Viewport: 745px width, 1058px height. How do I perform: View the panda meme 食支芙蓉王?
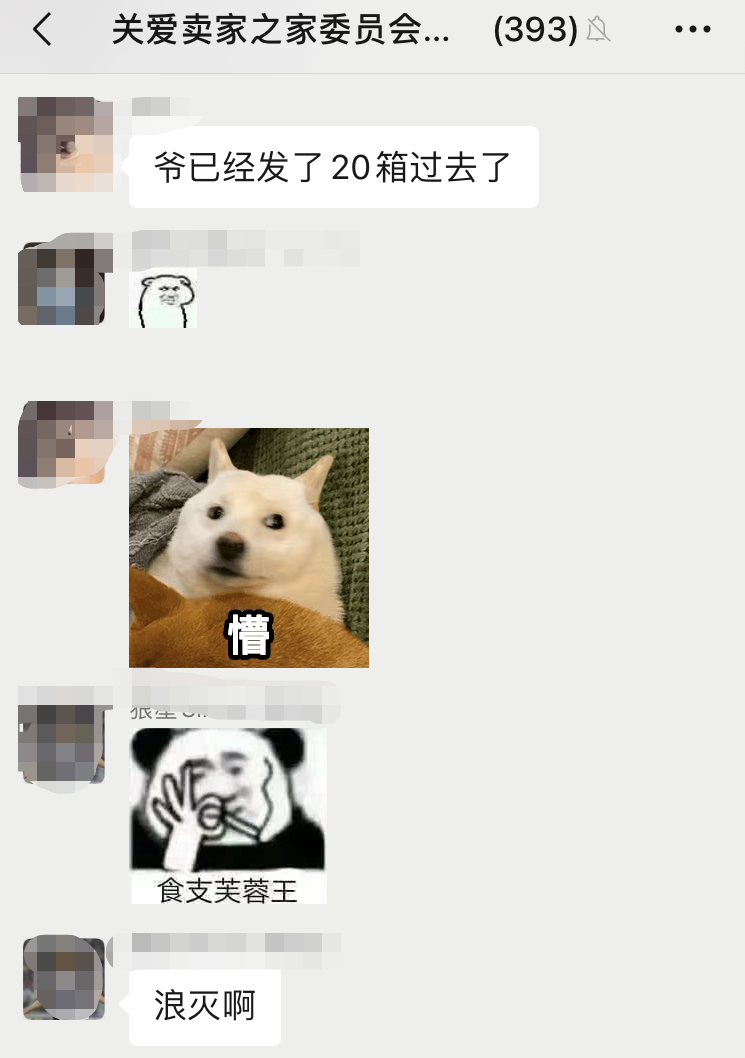[x=228, y=815]
